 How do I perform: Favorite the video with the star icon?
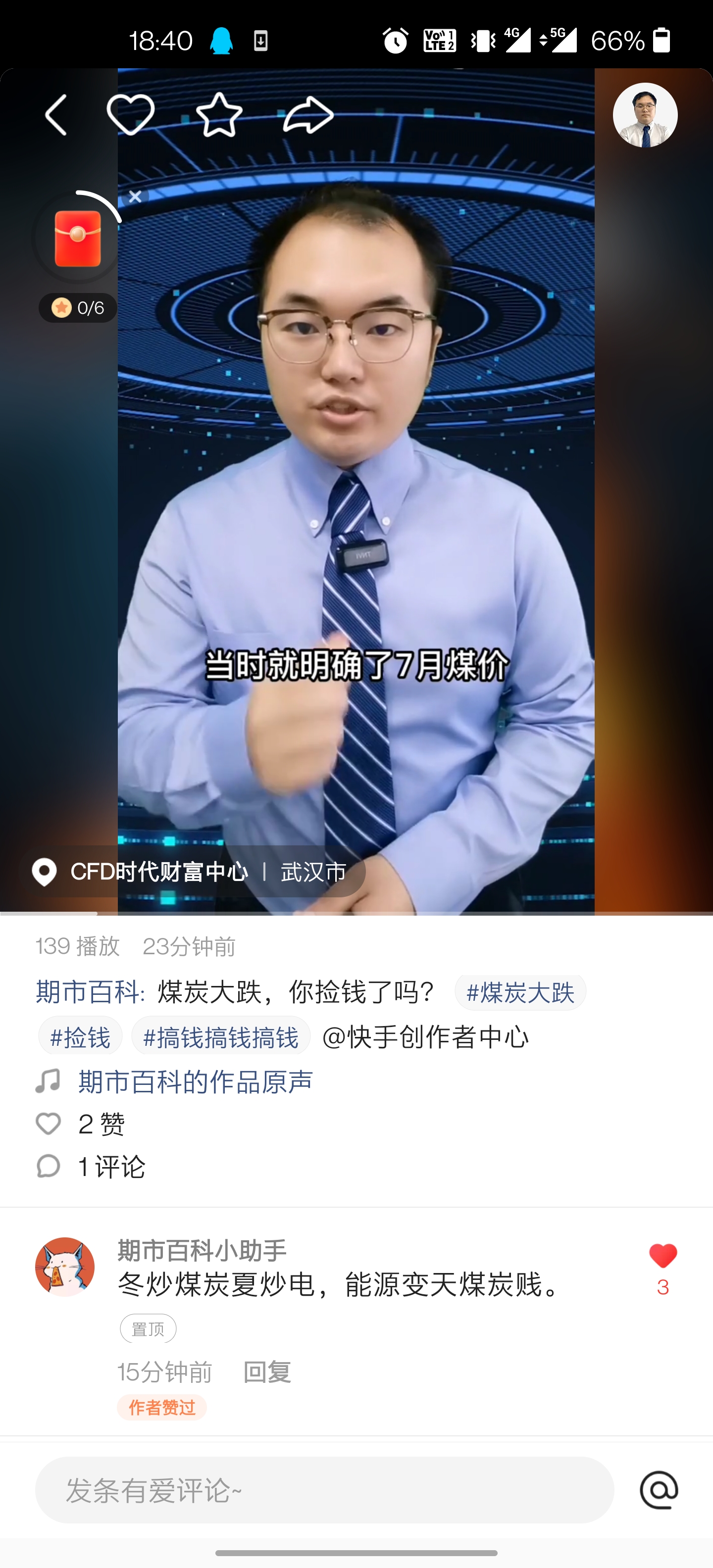(219, 114)
